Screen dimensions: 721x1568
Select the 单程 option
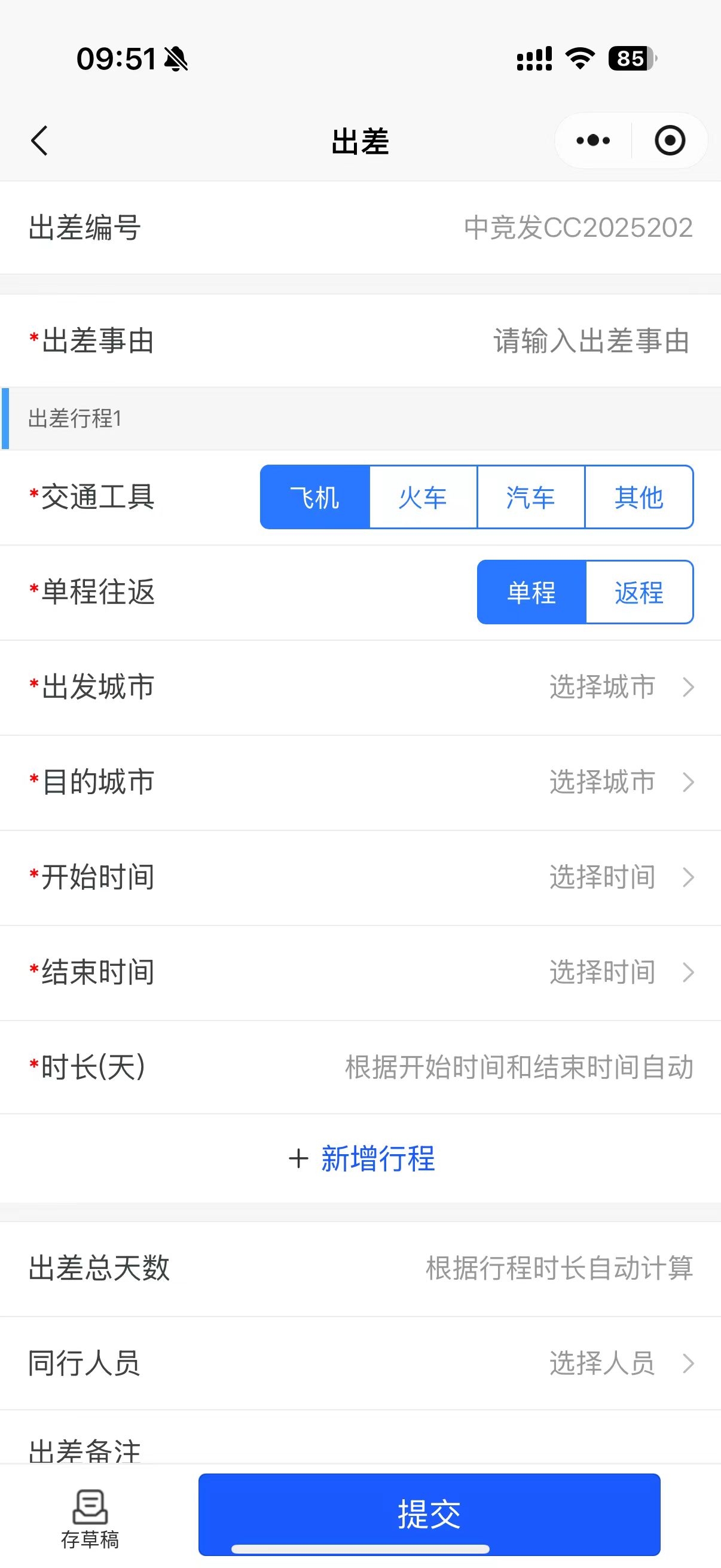[531, 592]
